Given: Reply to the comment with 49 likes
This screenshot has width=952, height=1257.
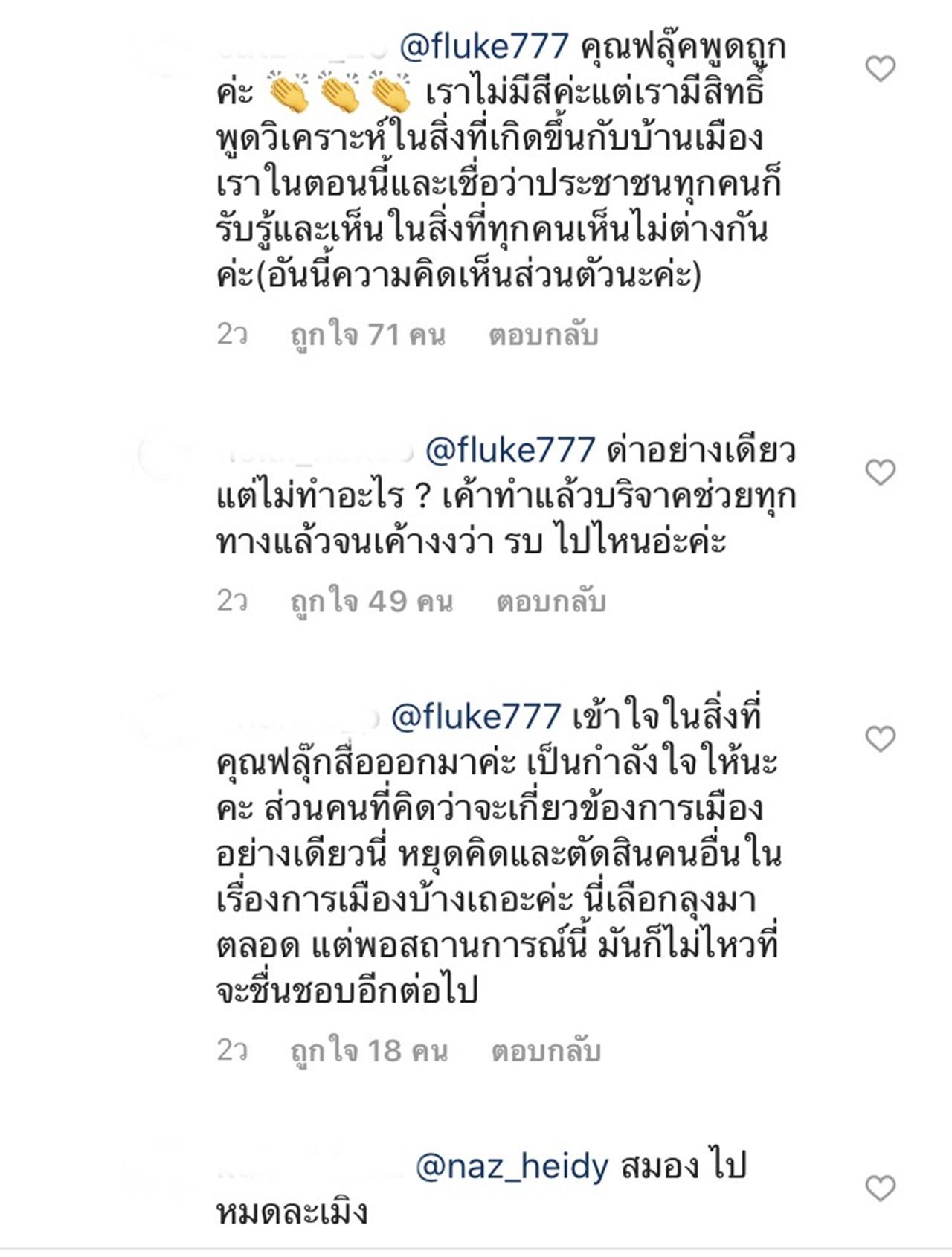Looking at the screenshot, I should coord(550,602).
